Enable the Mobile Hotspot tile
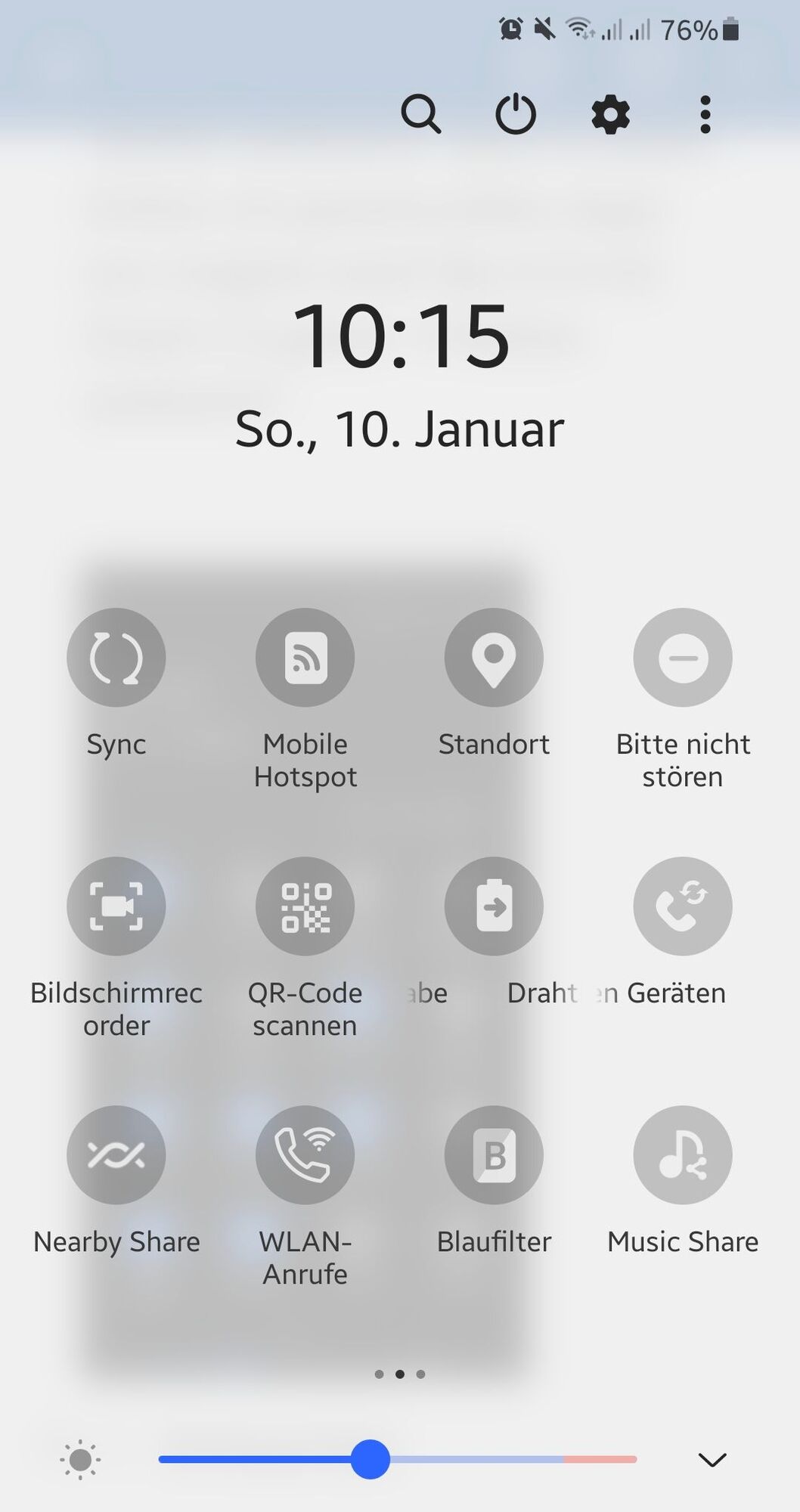800x1512 pixels. [305, 657]
